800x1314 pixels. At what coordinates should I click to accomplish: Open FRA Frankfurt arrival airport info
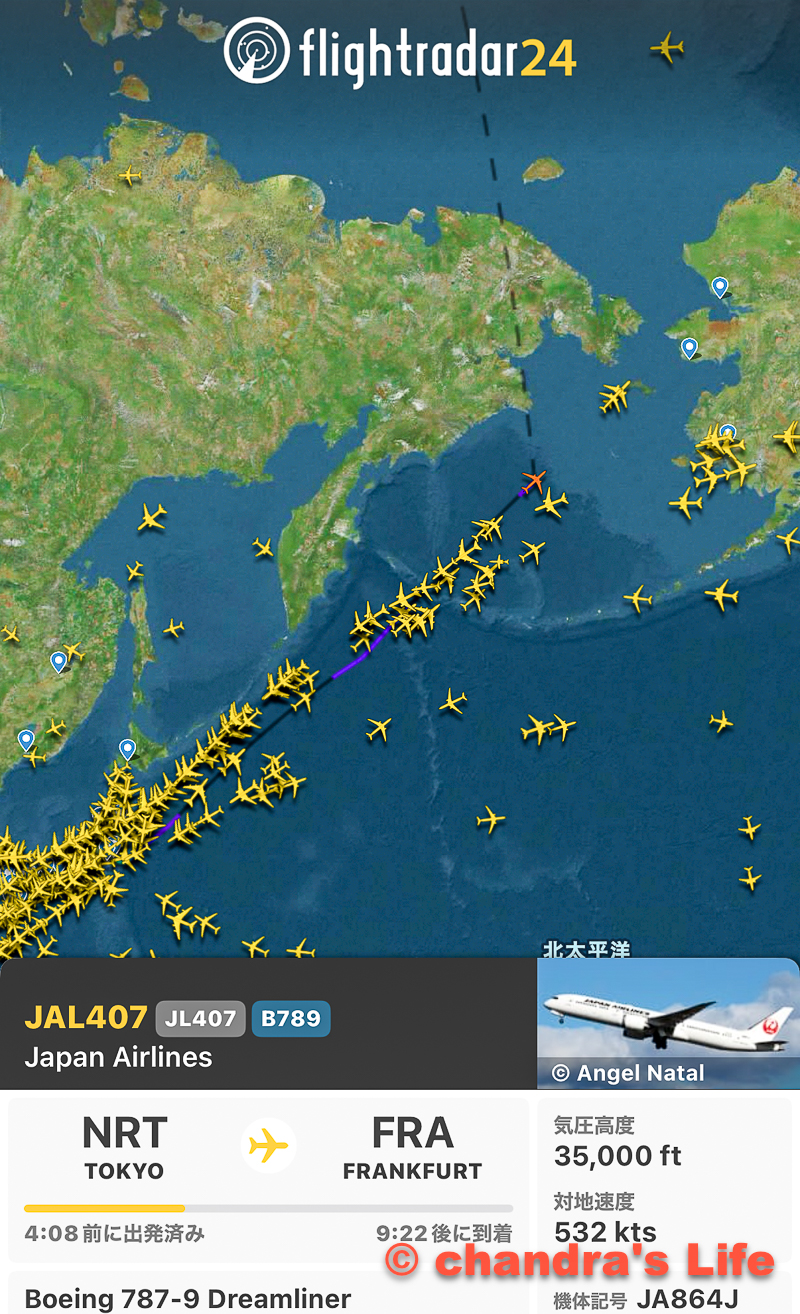412,1146
